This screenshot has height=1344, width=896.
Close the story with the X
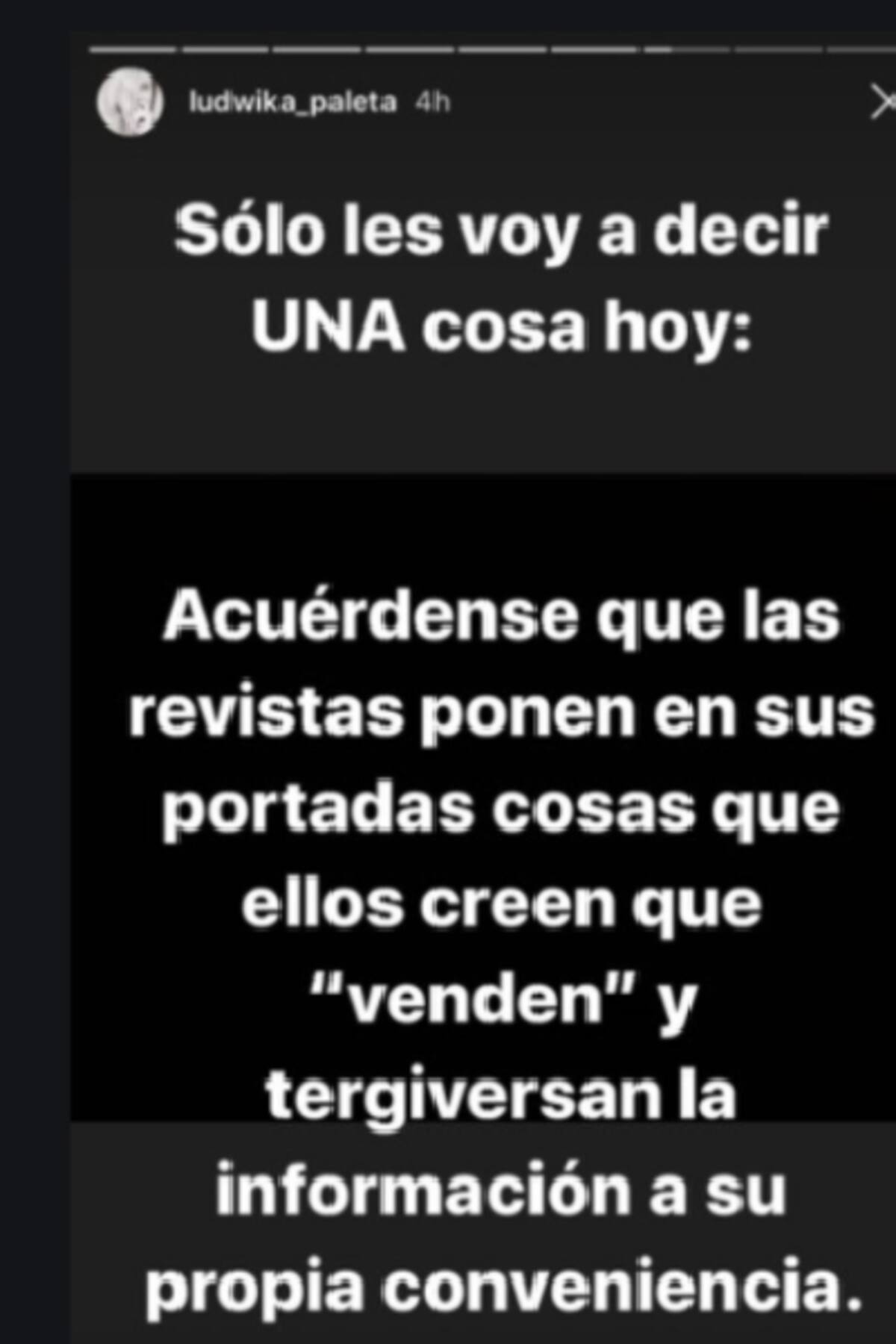coord(883,102)
